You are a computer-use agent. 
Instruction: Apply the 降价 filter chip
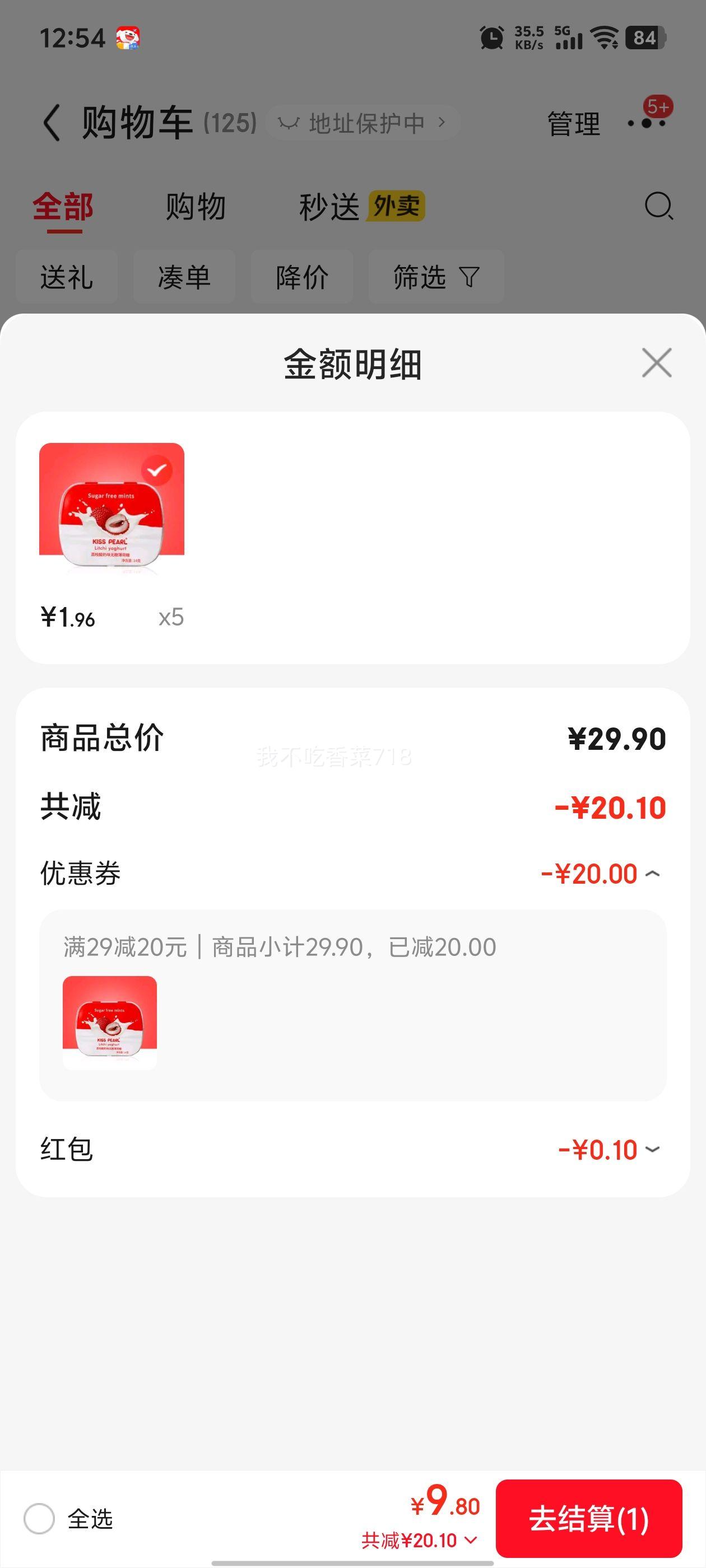(x=301, y=278)
